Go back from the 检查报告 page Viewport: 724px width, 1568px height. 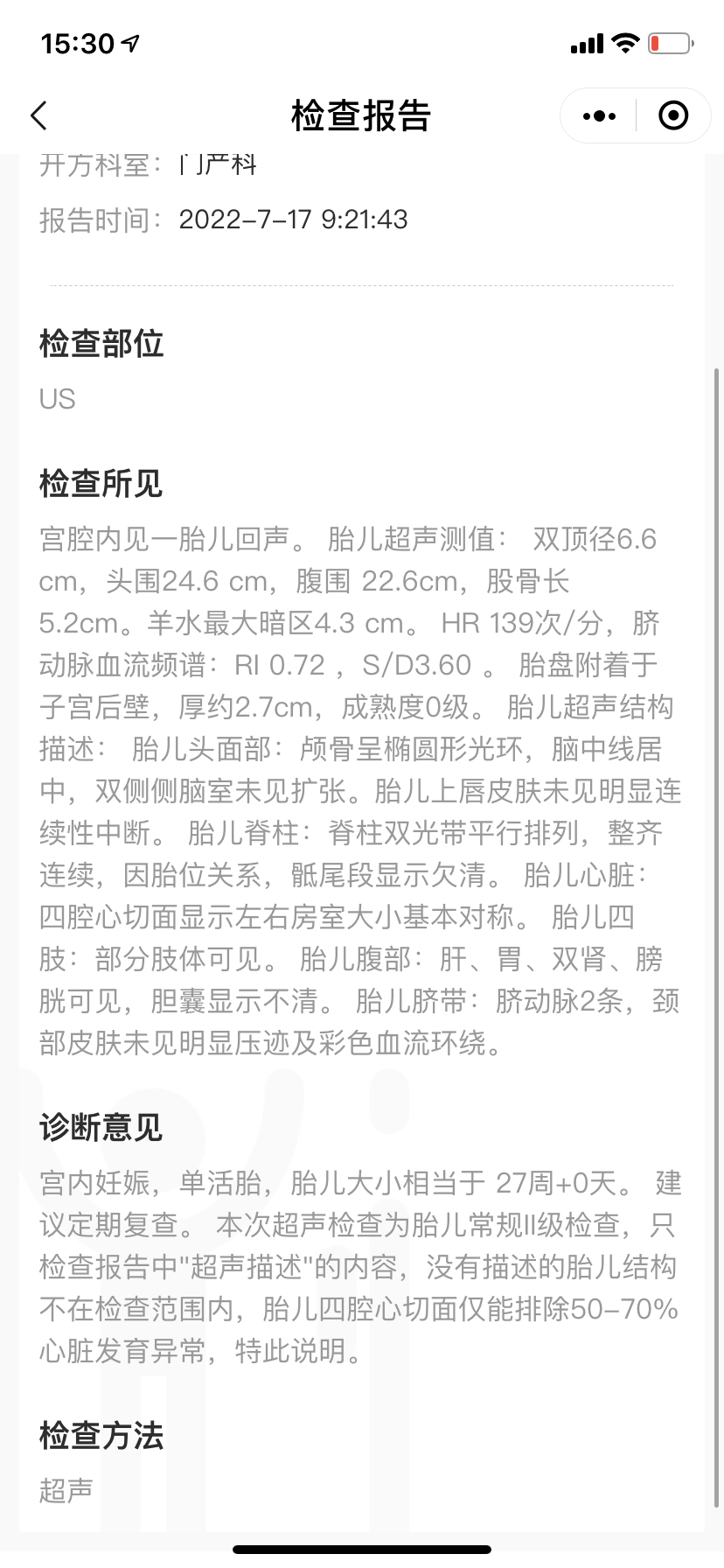pos(39,115)
